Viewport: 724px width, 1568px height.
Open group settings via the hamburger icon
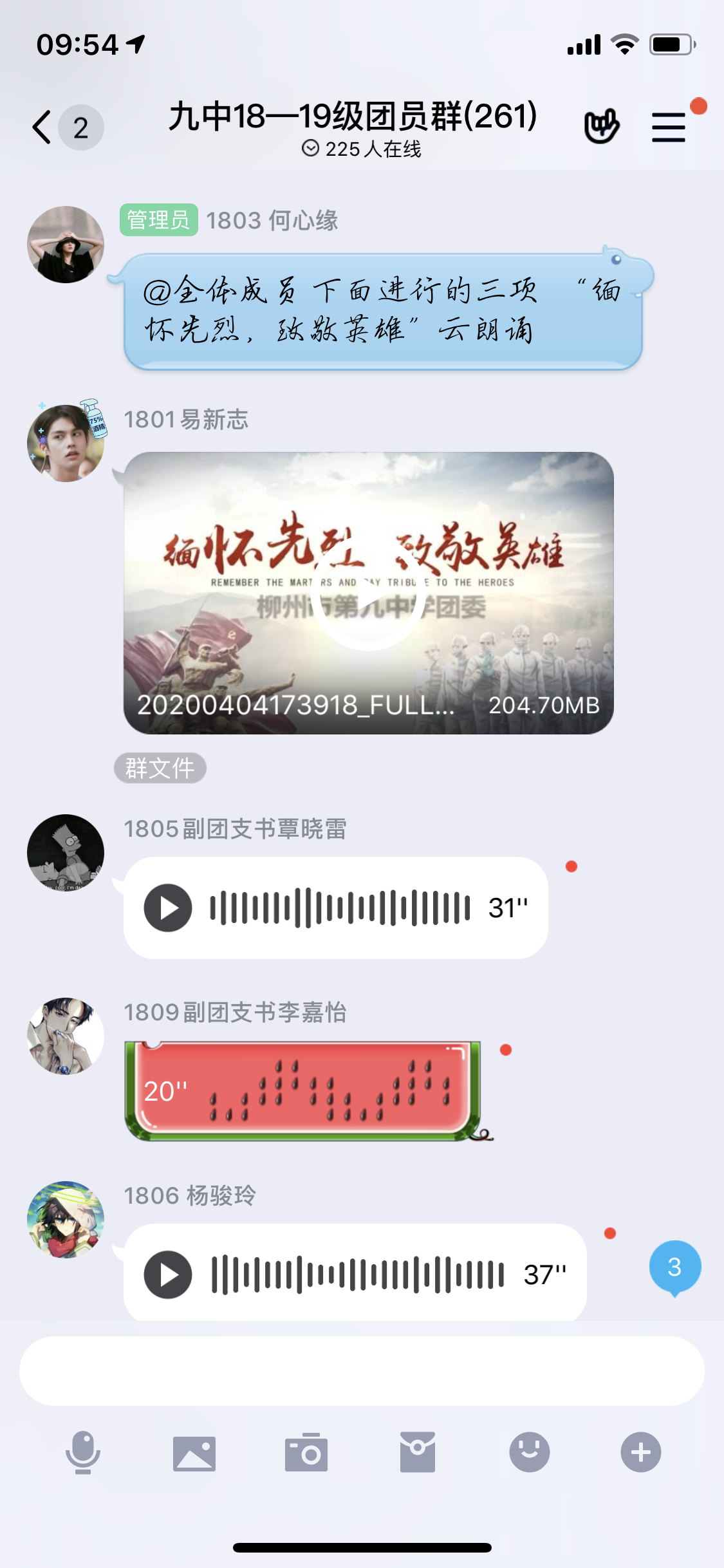(x=668, y=126)
